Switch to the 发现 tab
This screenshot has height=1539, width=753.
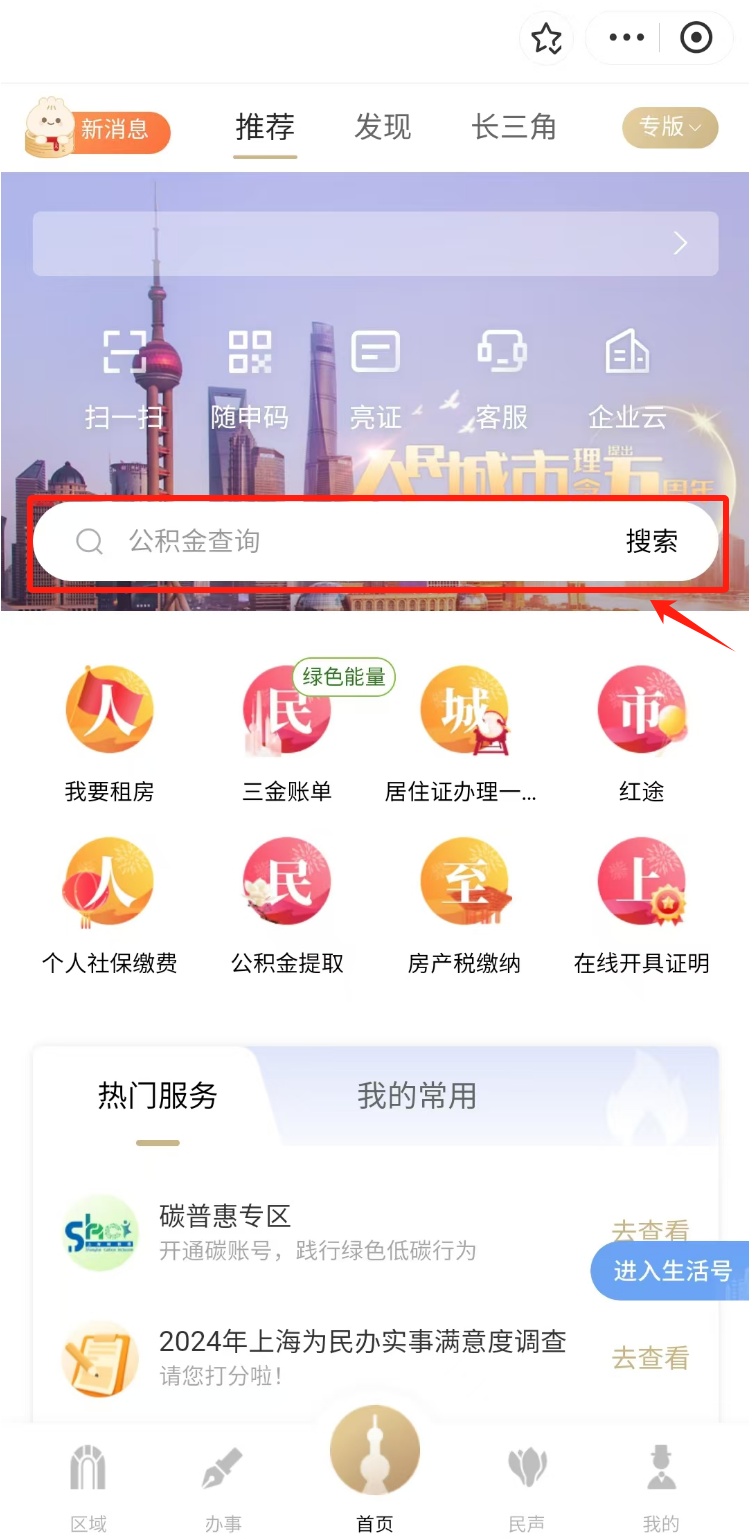(383, 127)
